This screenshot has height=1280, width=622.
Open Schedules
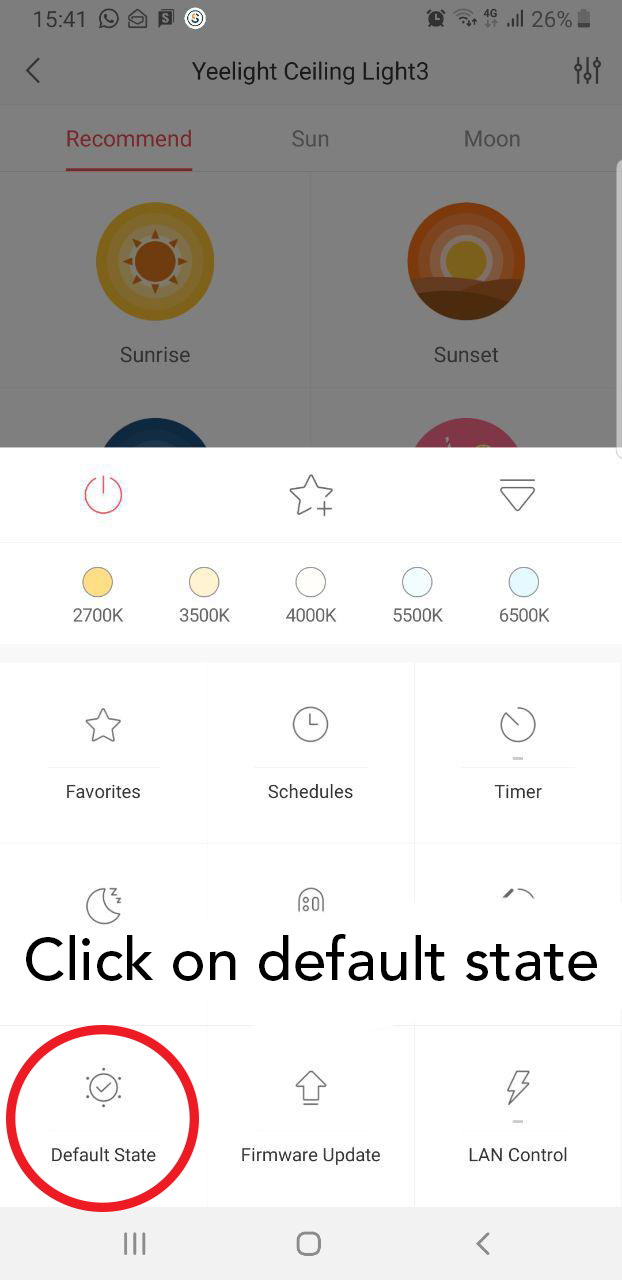pos(310,750)
